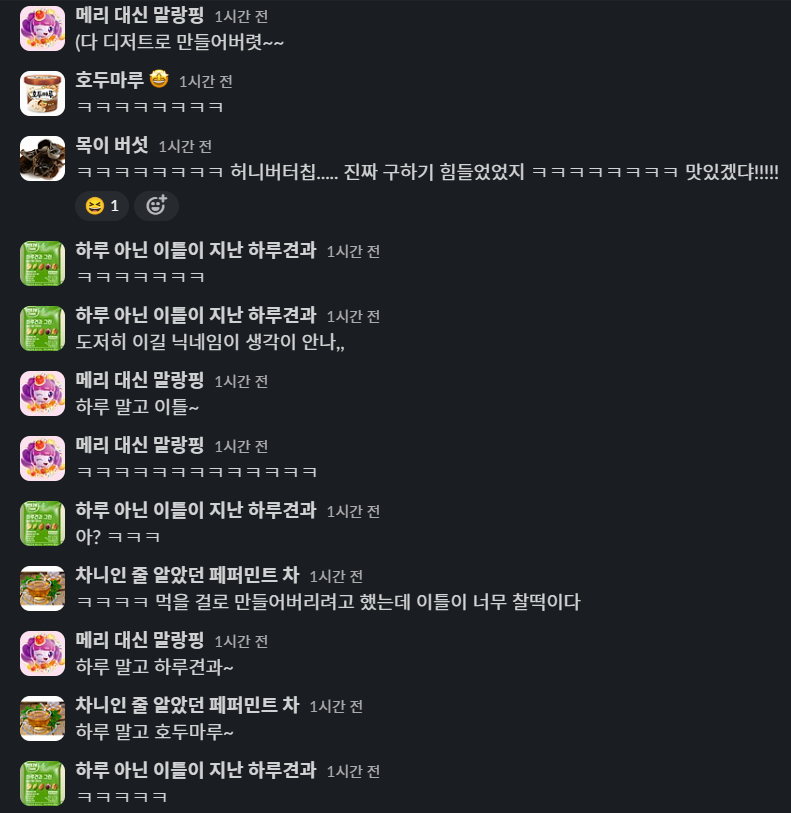This screenshot has width=791, height=813.
Task: Tap the sender name above '하루 말고 호두마루~'
Action: click(x=187, y=705)
